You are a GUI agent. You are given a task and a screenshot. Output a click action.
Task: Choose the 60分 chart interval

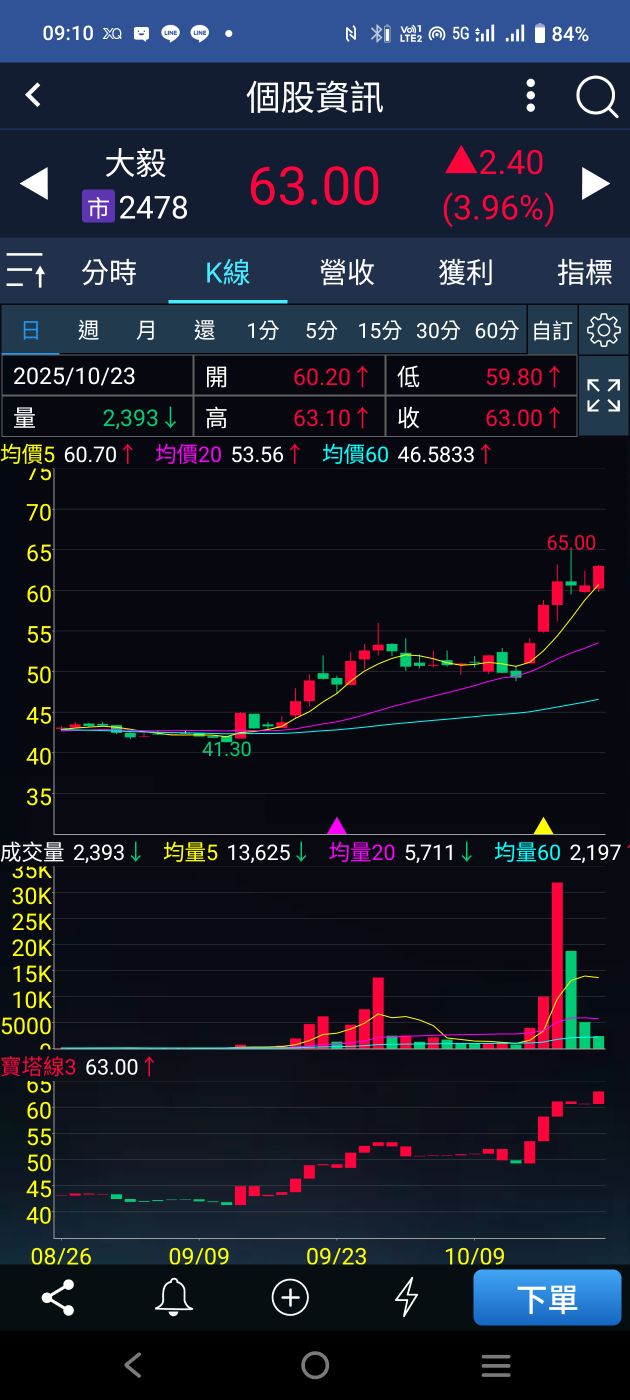(496, 330)
